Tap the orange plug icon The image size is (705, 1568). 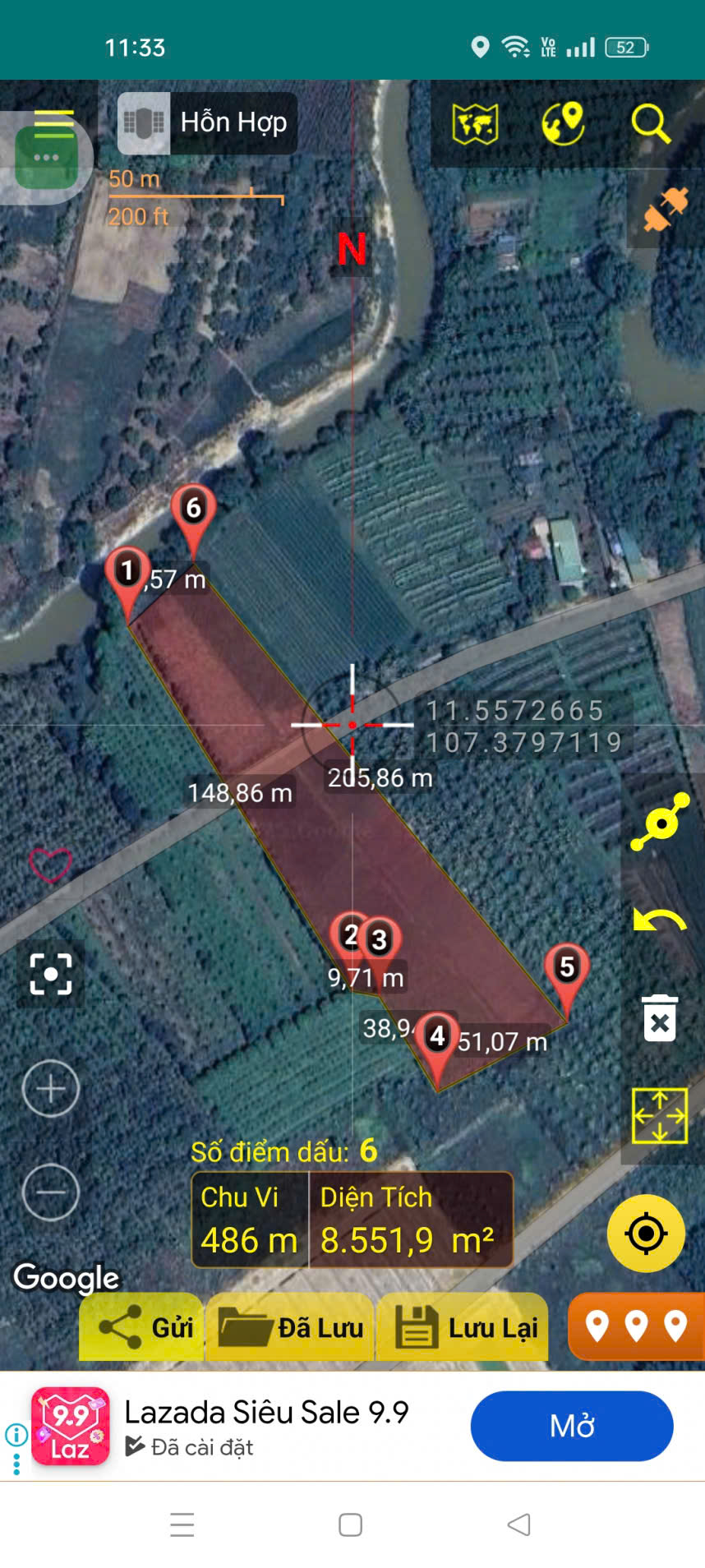click(665, 209)
